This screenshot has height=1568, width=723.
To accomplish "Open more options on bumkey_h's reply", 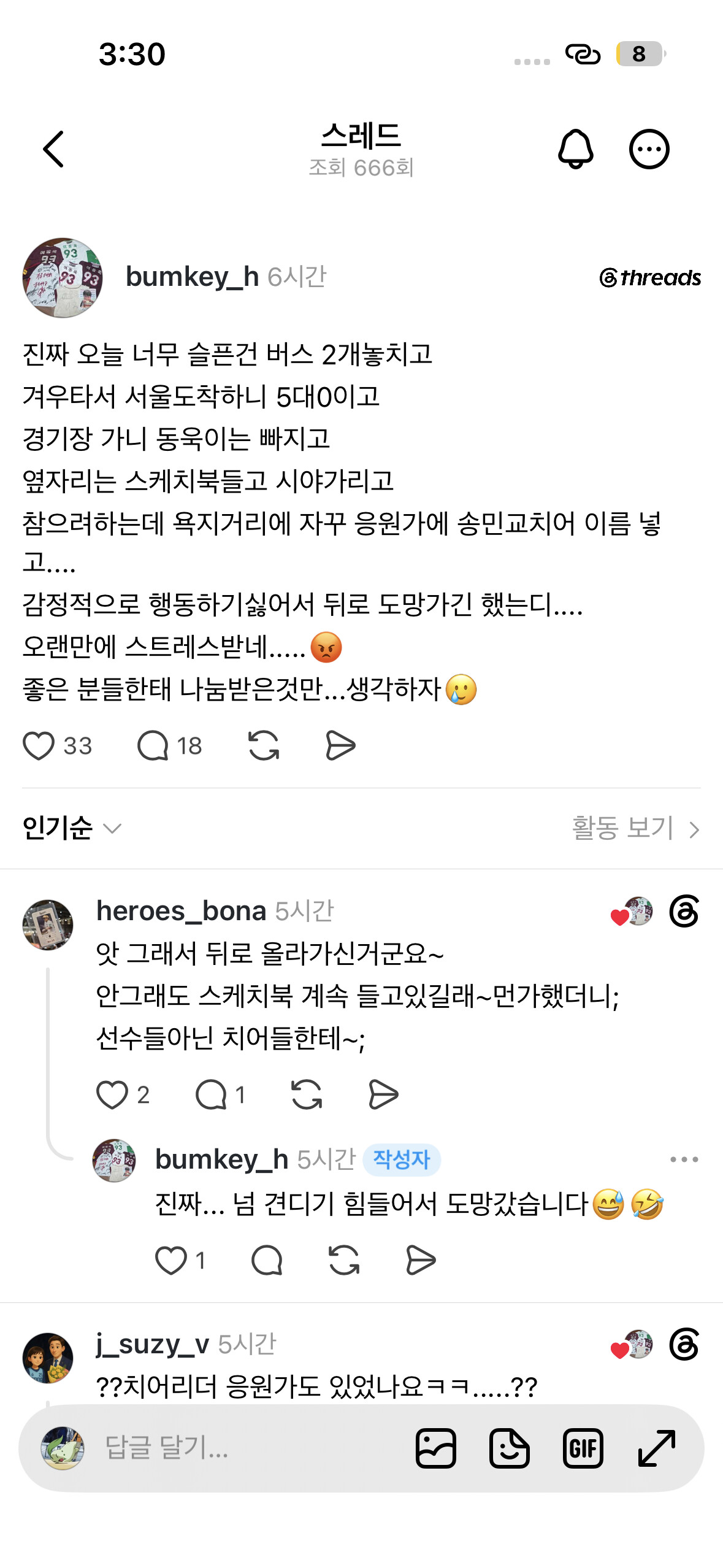I will click(x=684, y=1159).
